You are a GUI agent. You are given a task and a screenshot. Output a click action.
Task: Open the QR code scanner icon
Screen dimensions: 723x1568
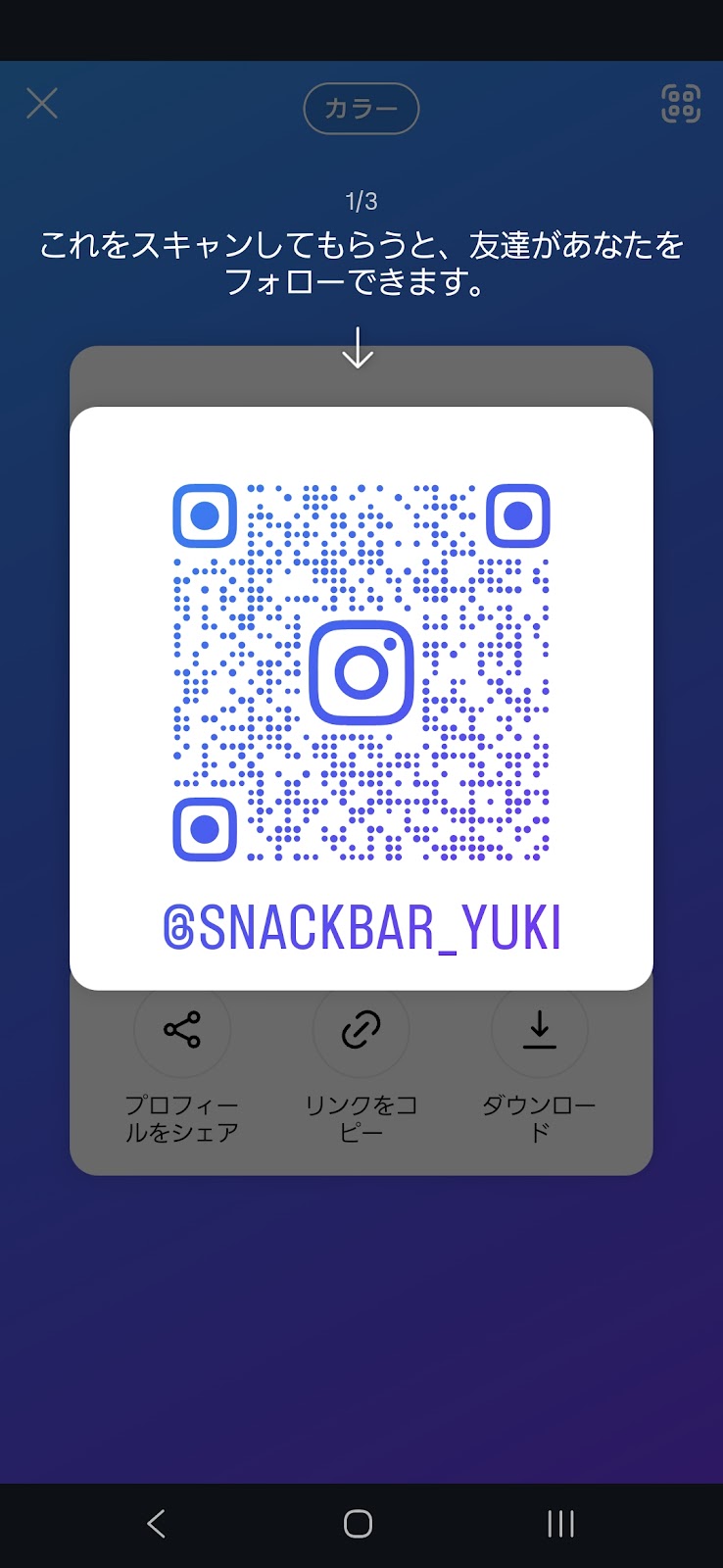(681, 103)
